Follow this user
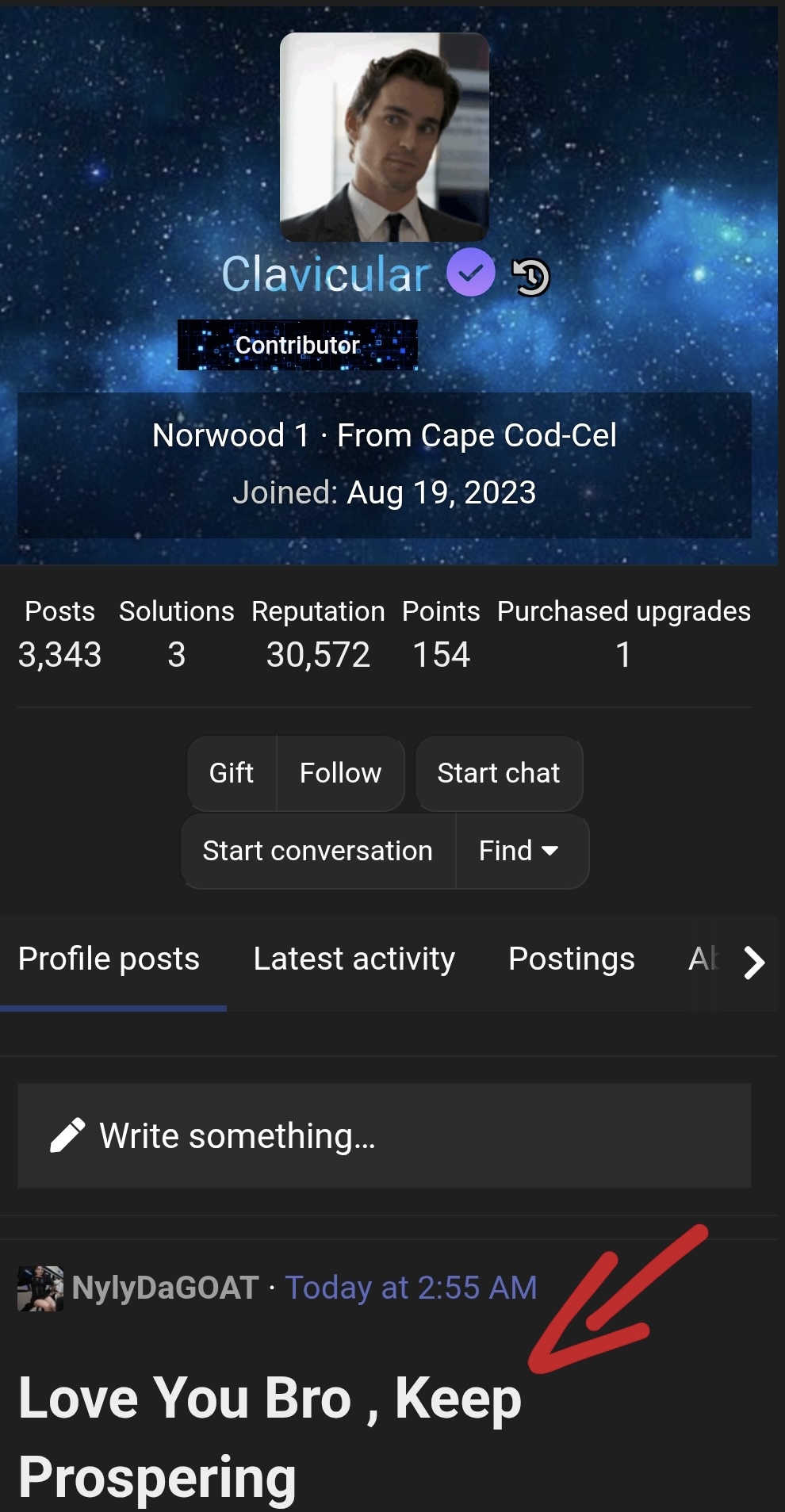 340,773
